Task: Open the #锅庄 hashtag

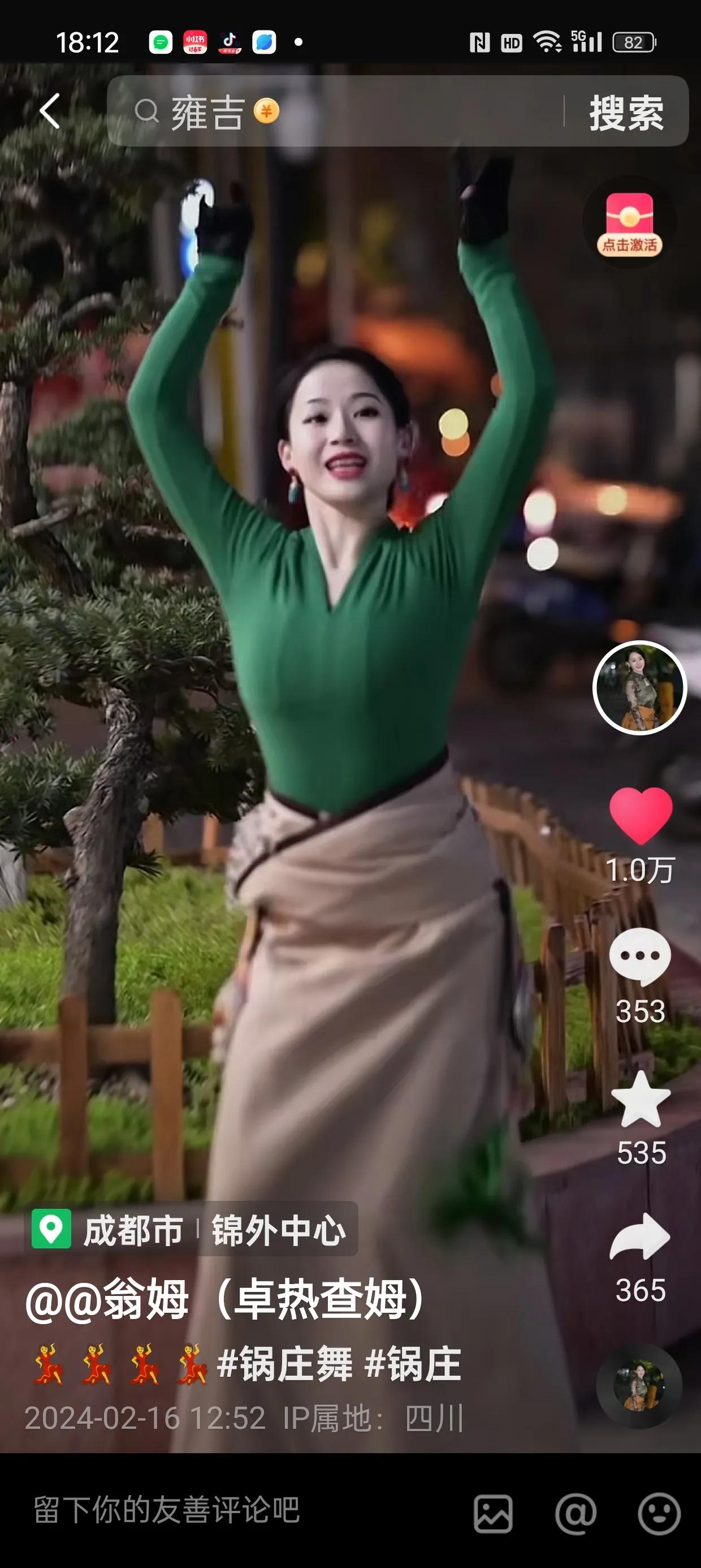Action: click(413, 1364)
